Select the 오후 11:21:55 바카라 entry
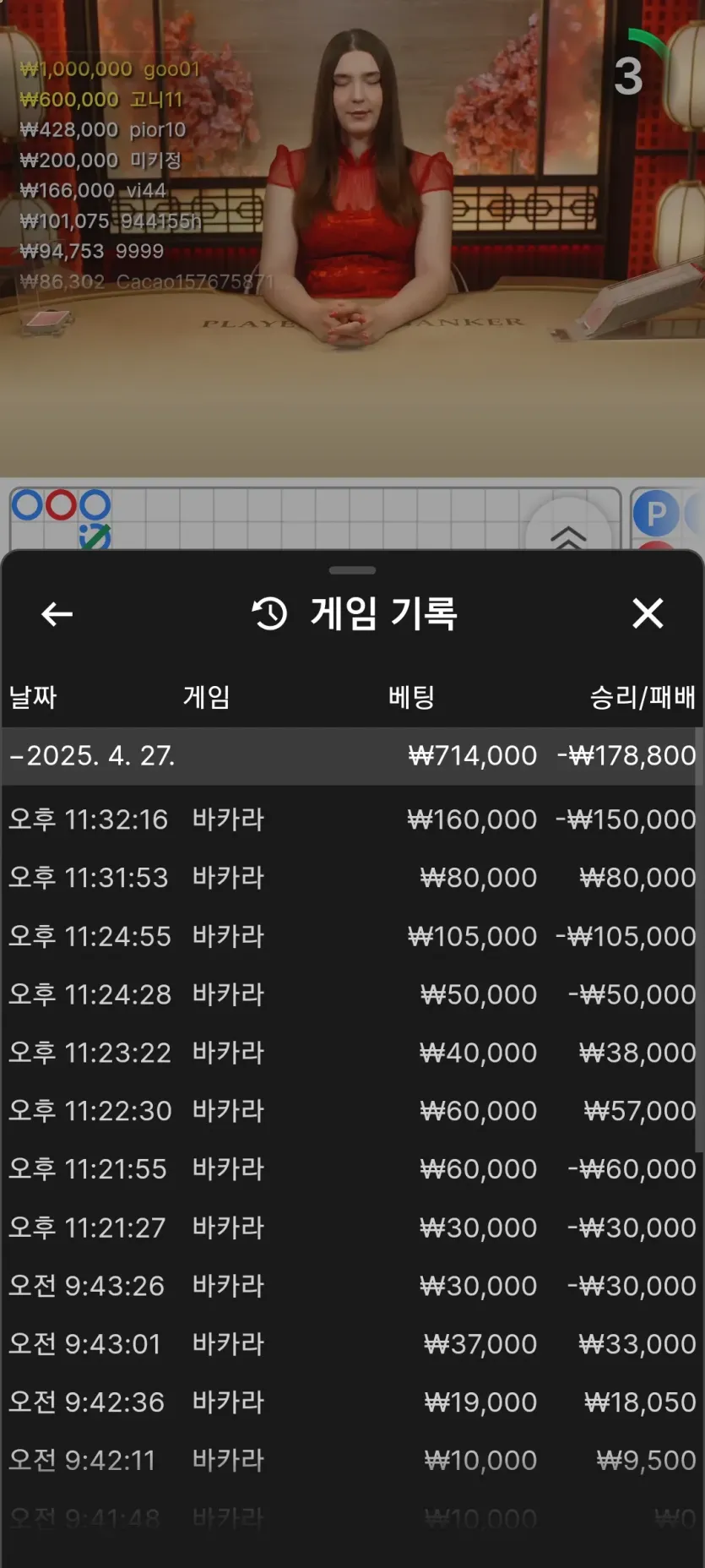The image size is (705, 1568). pos(352,1168)
